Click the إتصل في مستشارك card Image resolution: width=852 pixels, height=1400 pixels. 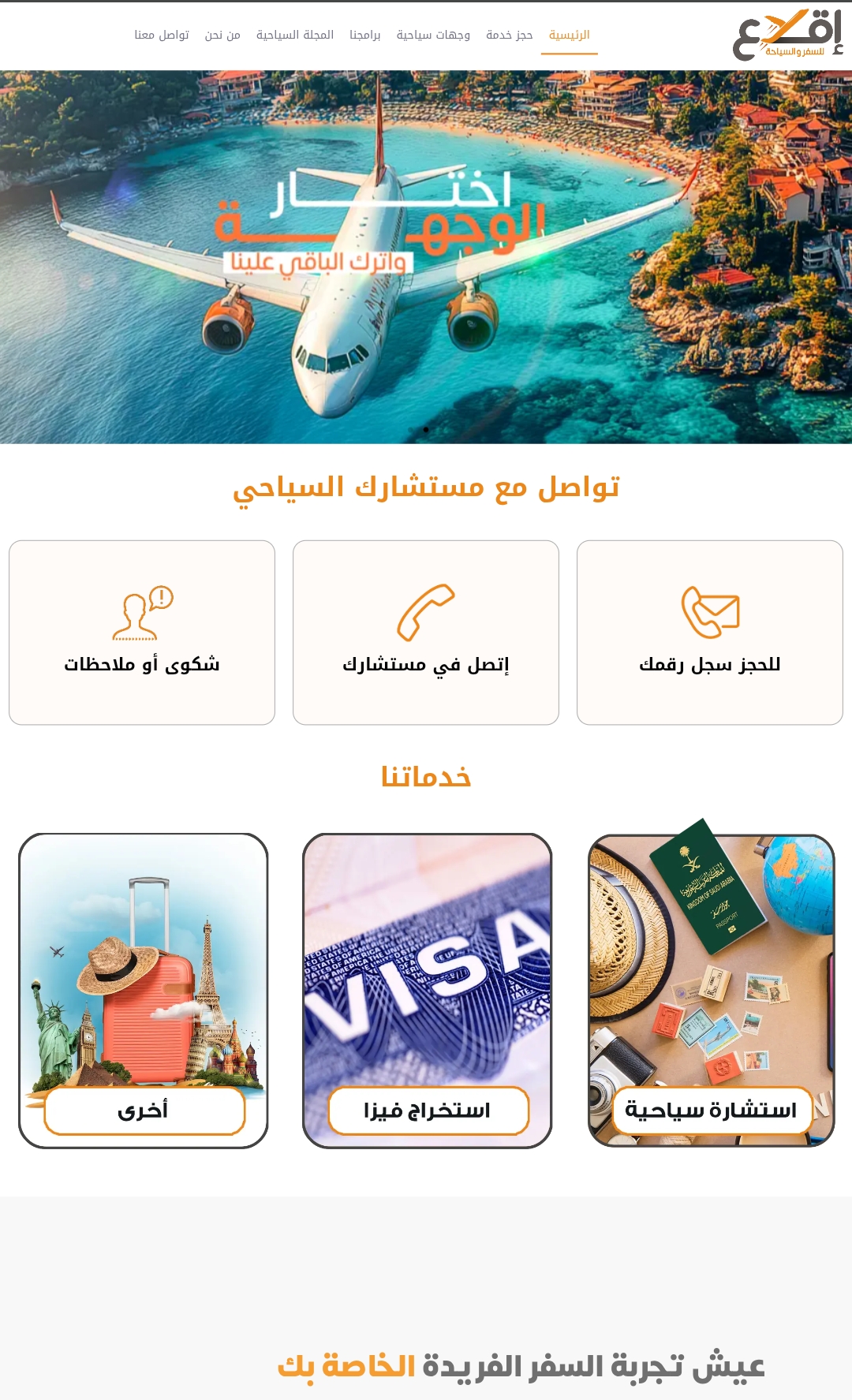425,631
